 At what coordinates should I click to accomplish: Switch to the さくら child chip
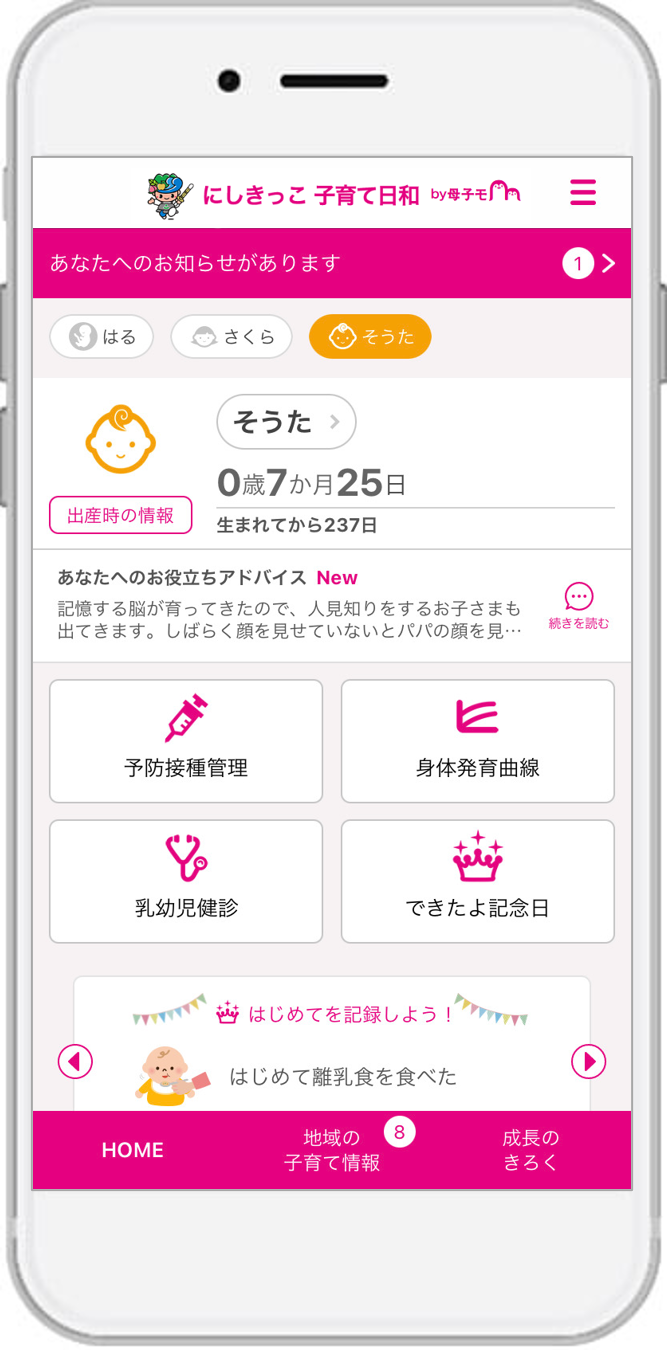231,337
